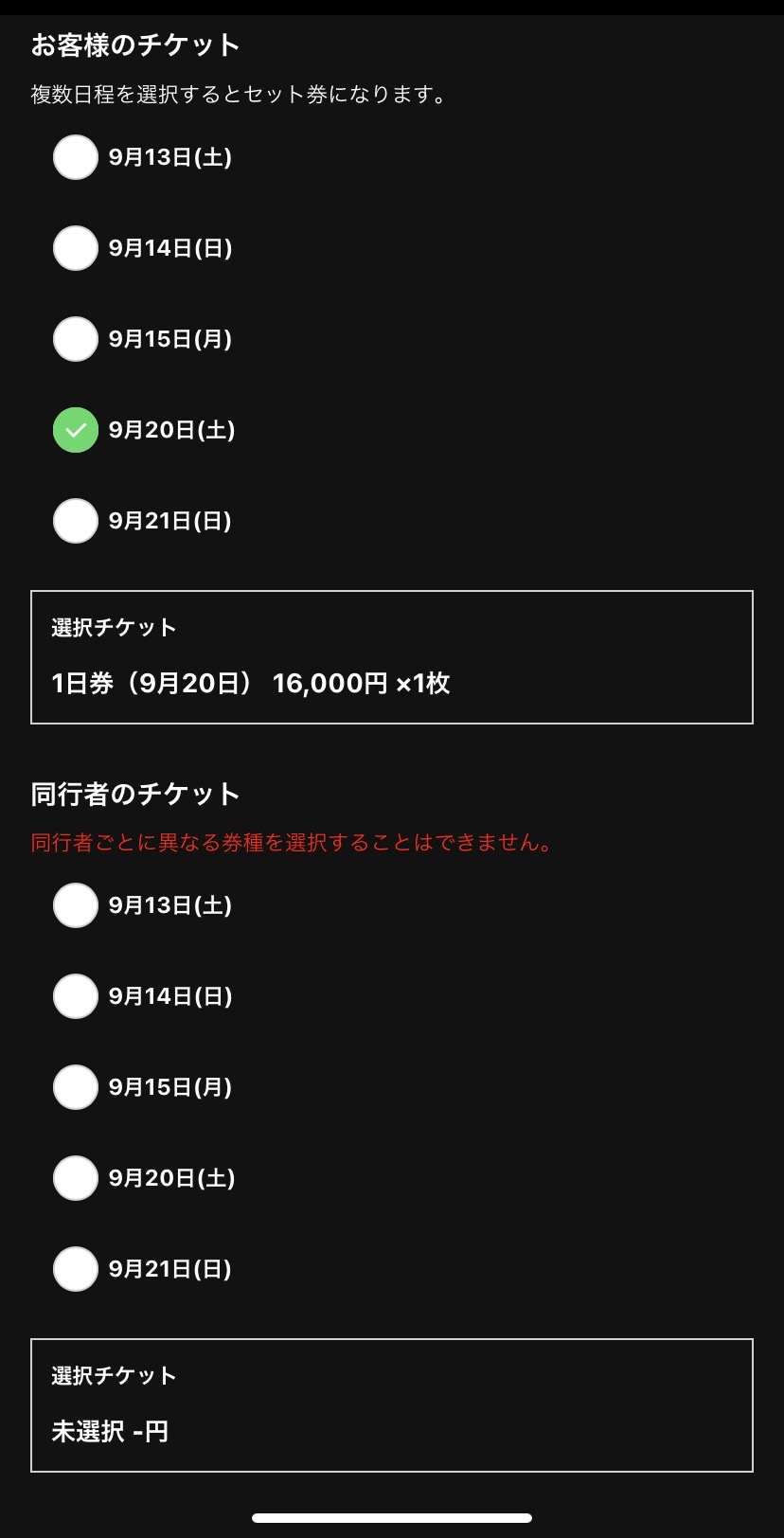Screen dimensions: 784x1538
Task: Select 9月14日(日) for お客様のチケット
Action: (76, 248)
